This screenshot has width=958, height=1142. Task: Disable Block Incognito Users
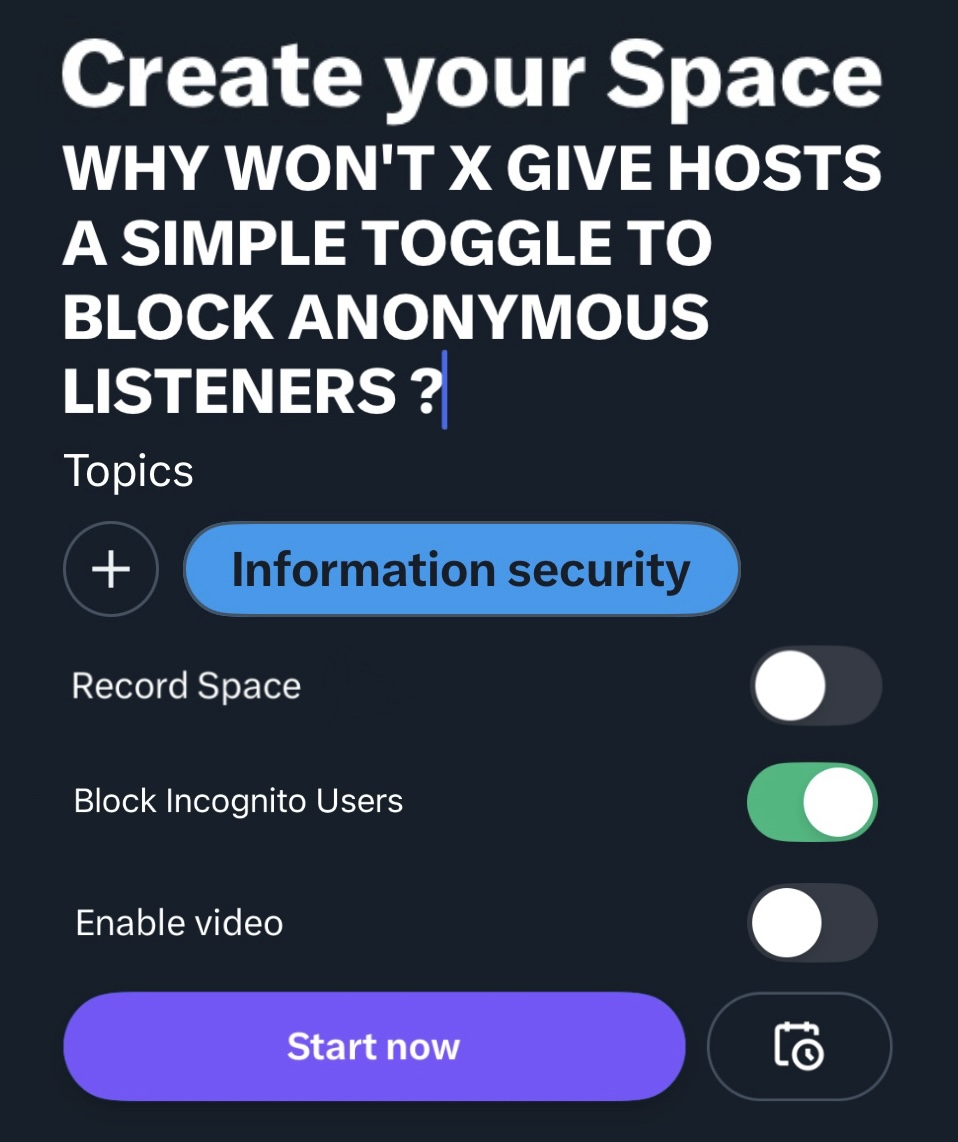tap(812, 803)
